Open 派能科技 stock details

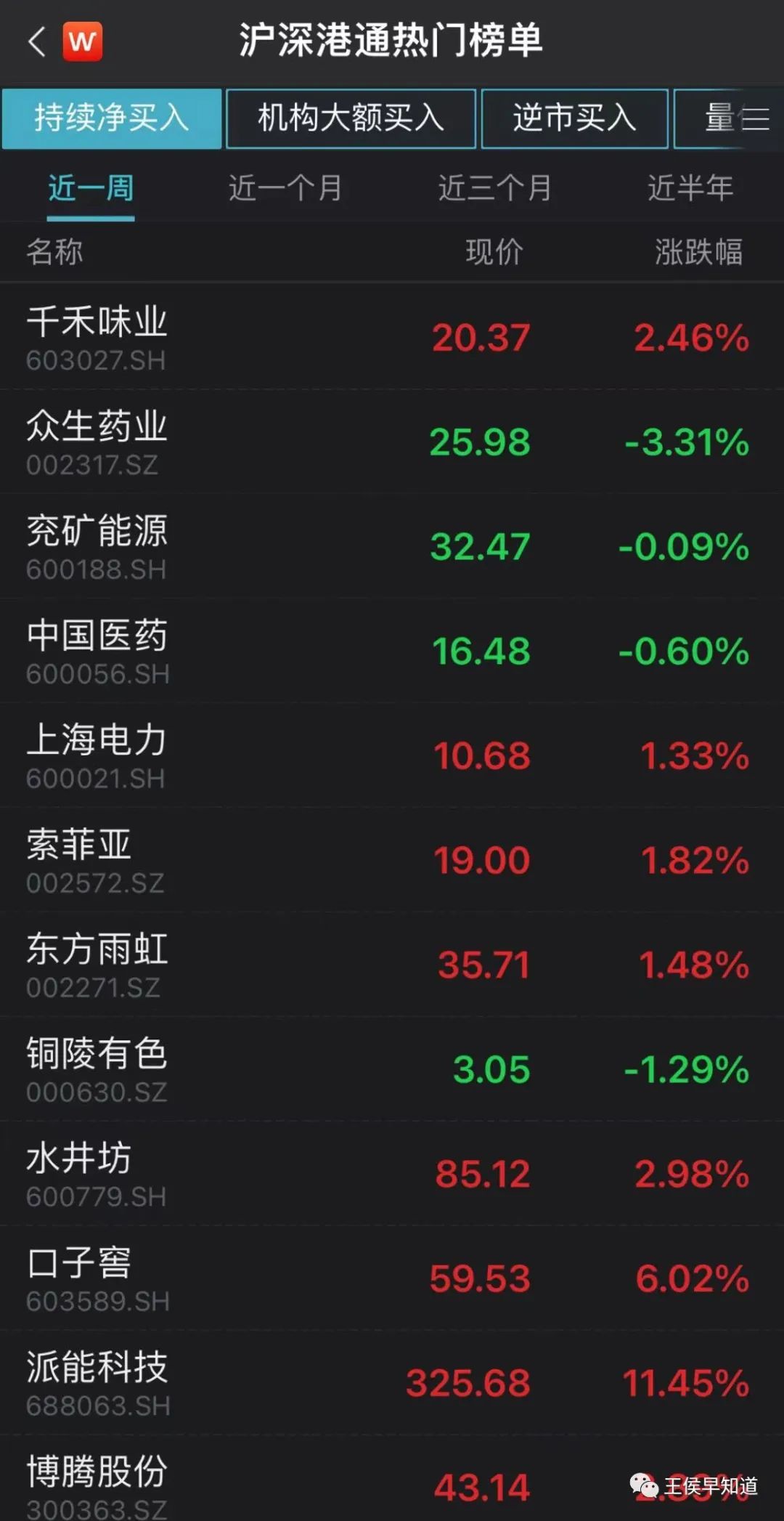97,1383
